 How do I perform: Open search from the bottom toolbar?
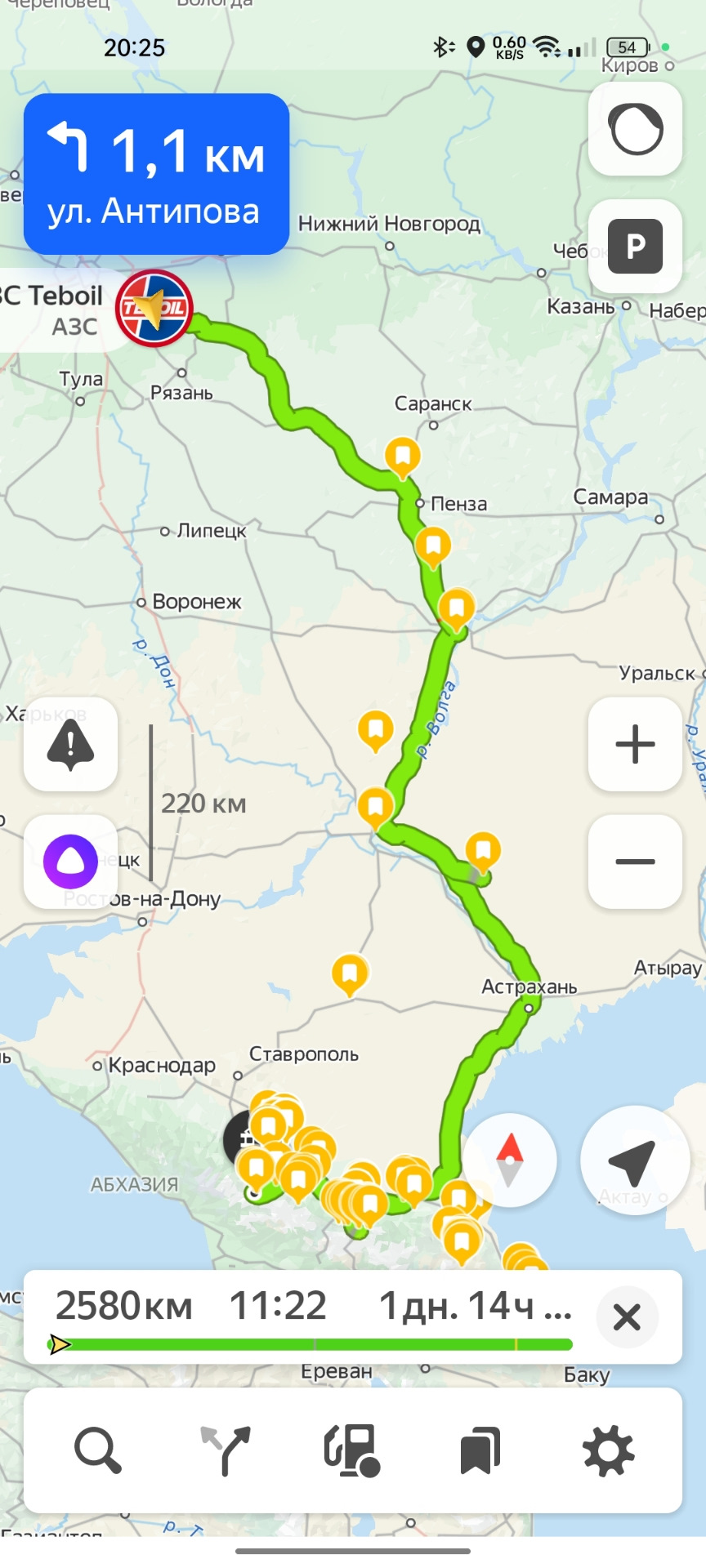click(98, 1450)
